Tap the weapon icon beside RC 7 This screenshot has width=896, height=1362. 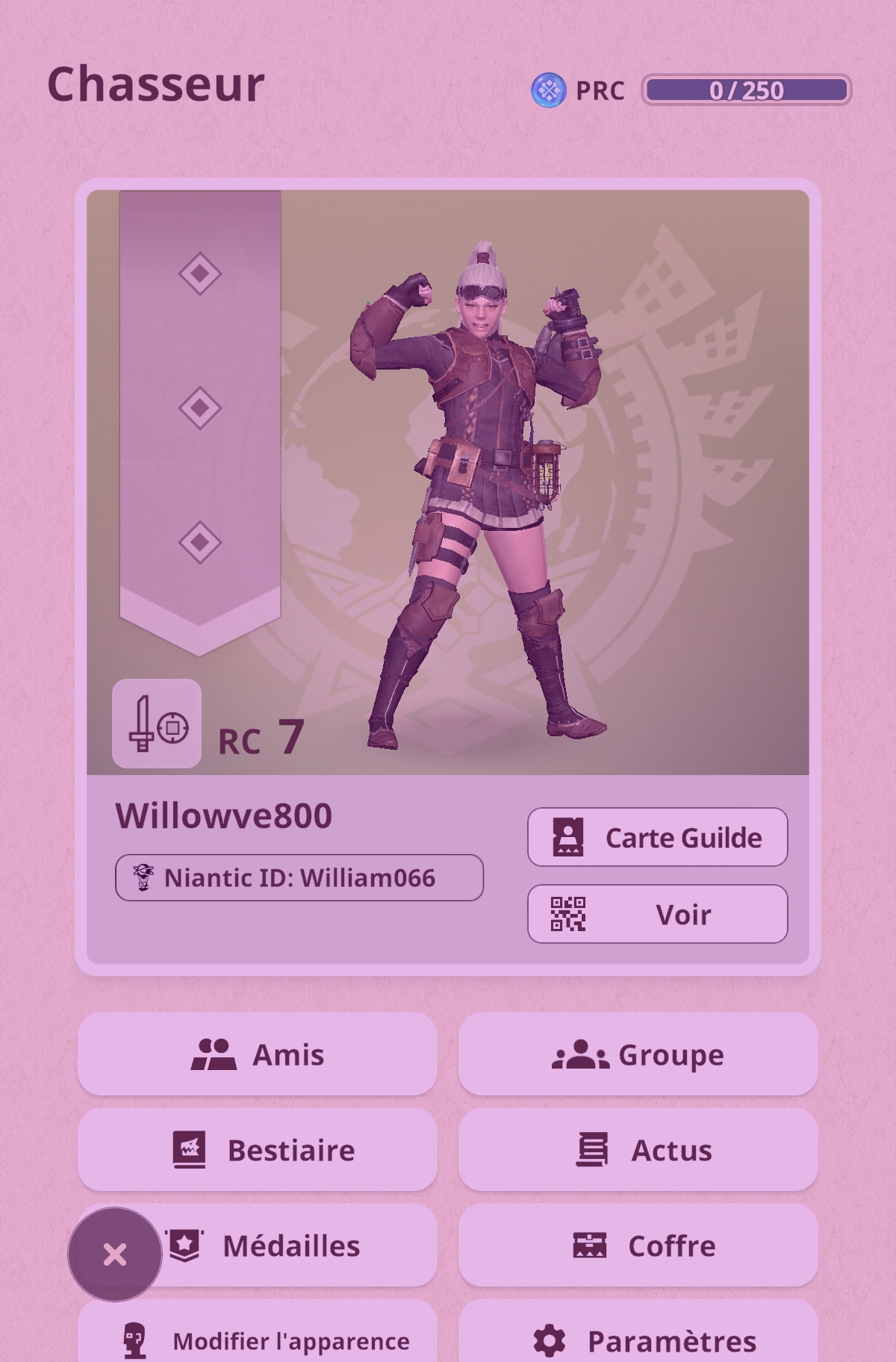tap(157, 724)
